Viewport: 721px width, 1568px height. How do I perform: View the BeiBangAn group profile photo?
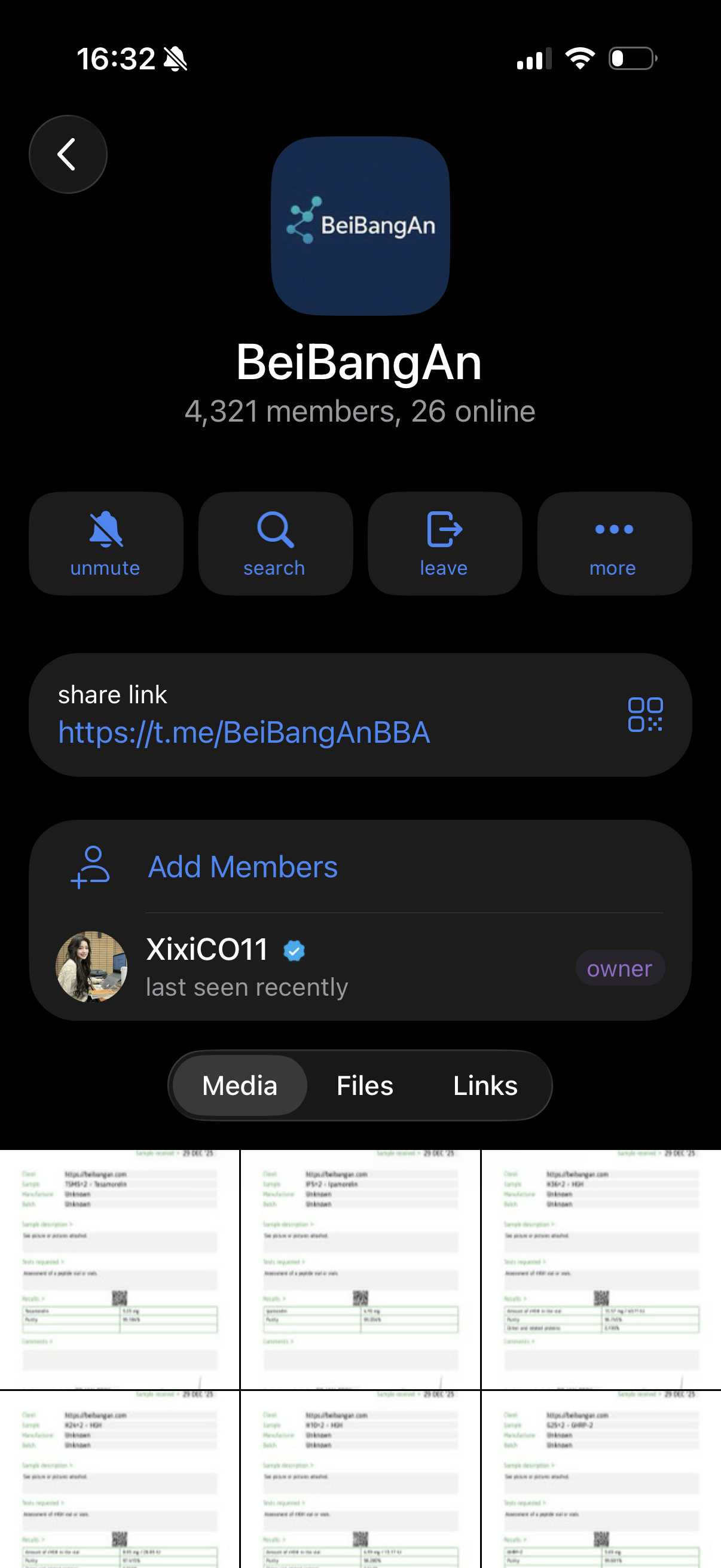tap(360, 226)
